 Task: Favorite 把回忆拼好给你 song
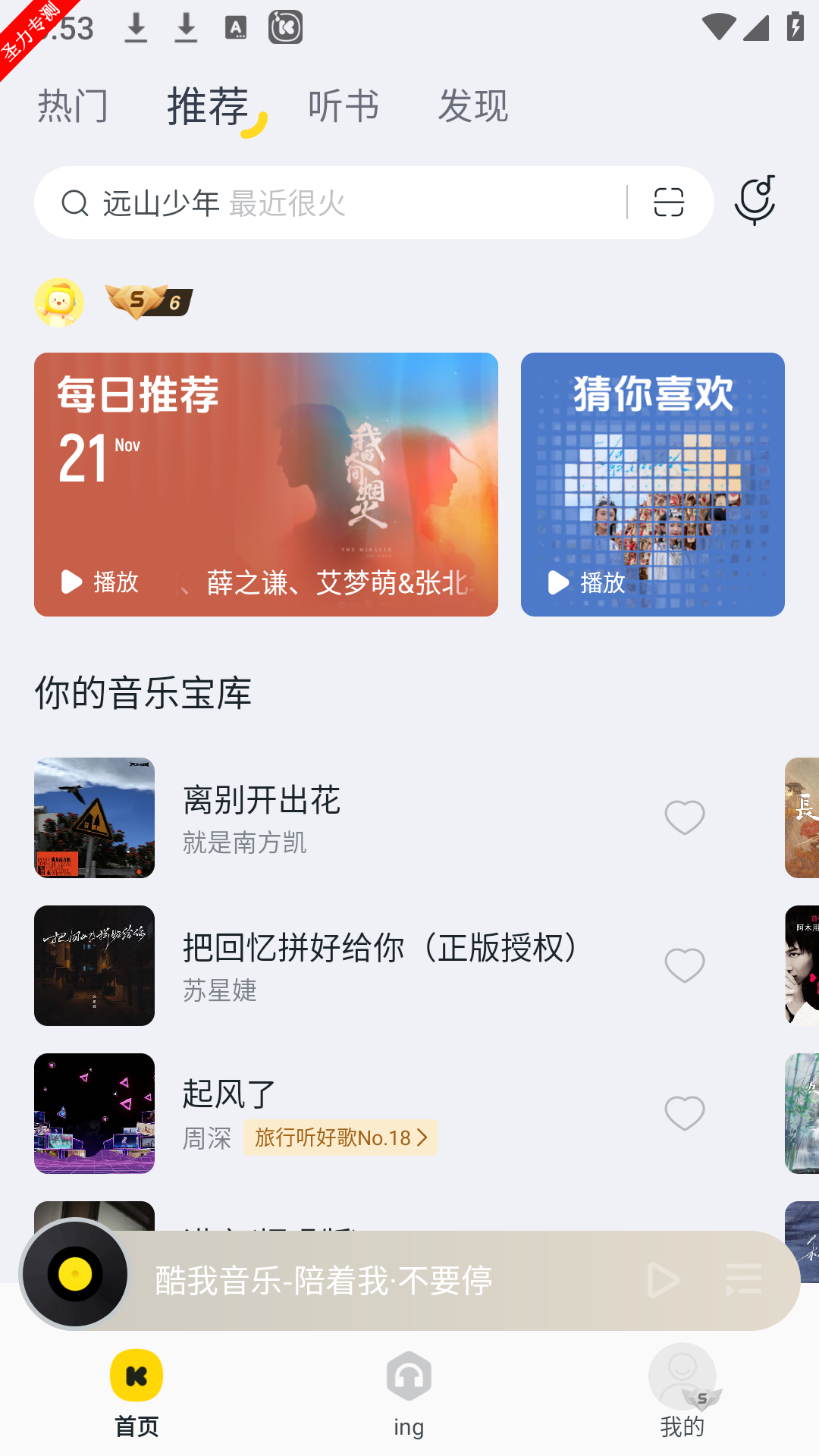click(684, 965)
